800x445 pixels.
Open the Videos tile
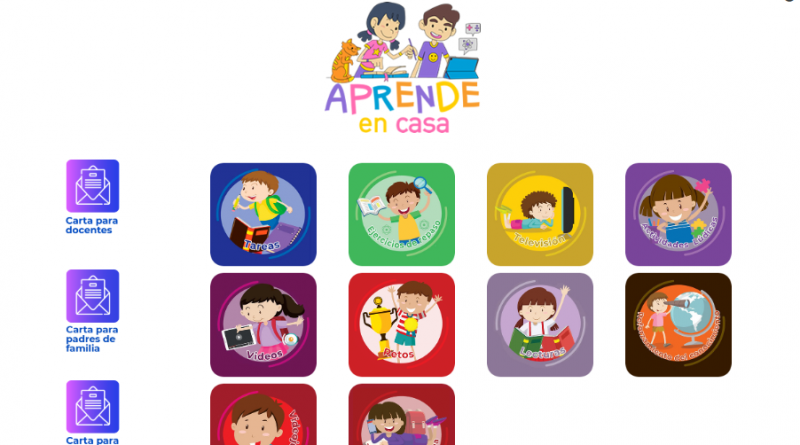(263, 324)
